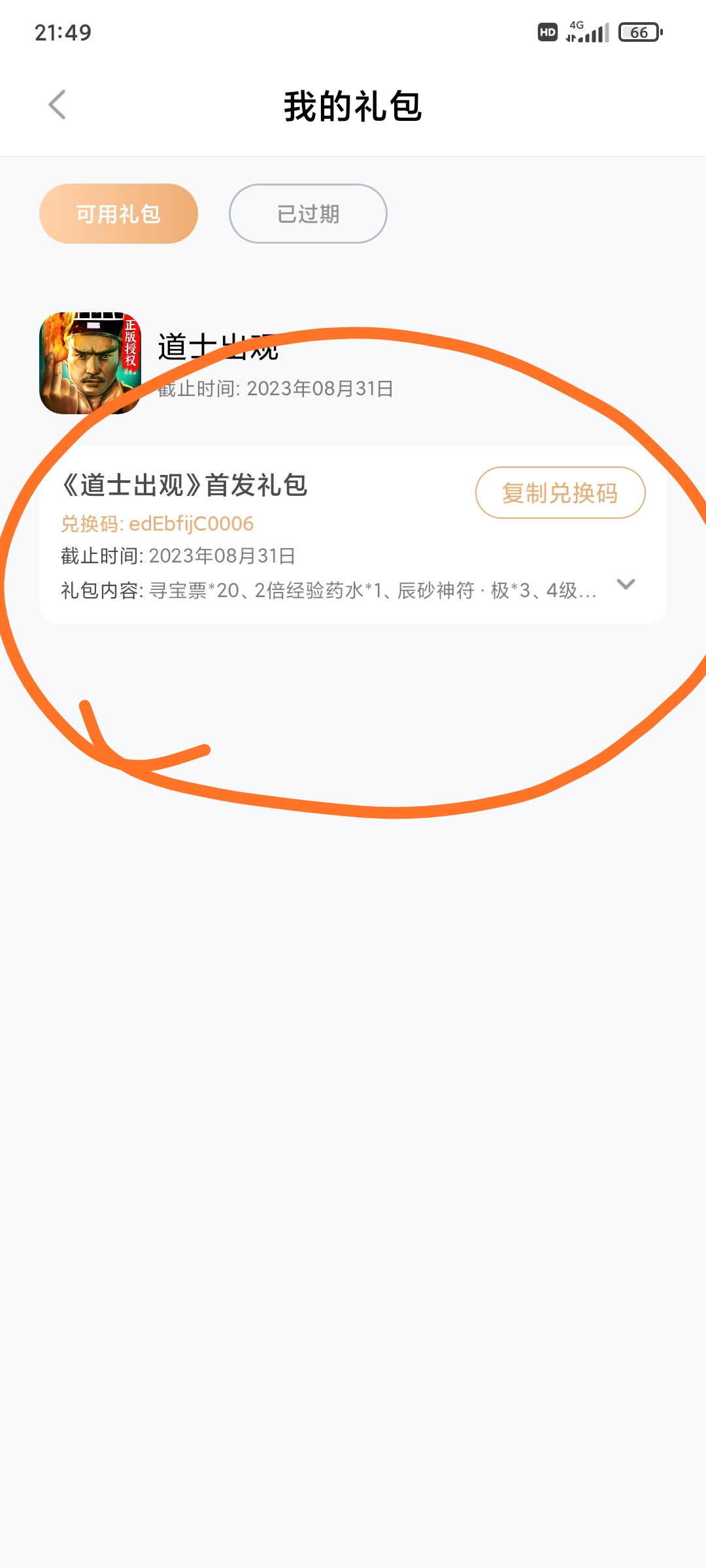The image size is (706, 1568).
Task: Tap 复制兑换码 to copy the code
Action: click(560, 493)
